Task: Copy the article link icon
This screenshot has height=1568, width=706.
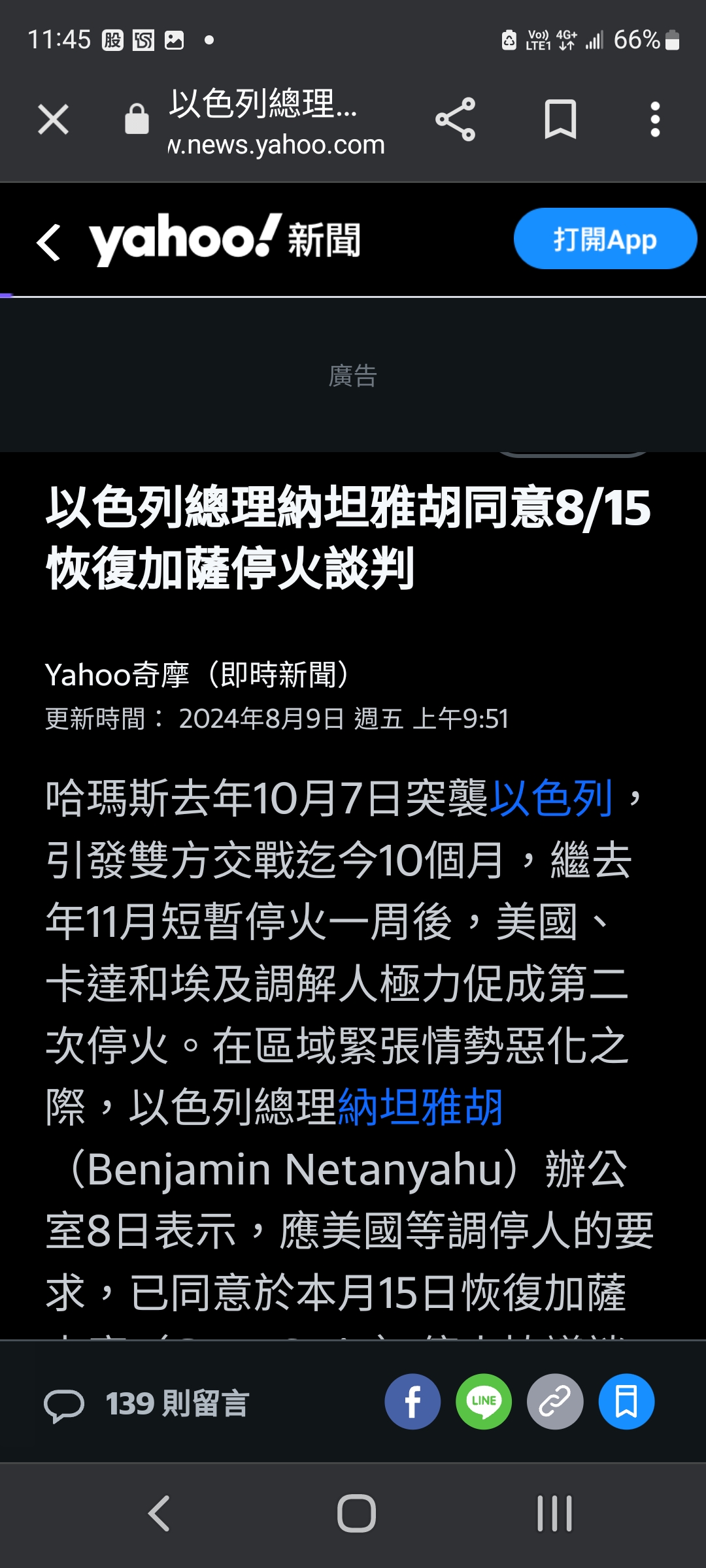Action: coord(554,1401)
